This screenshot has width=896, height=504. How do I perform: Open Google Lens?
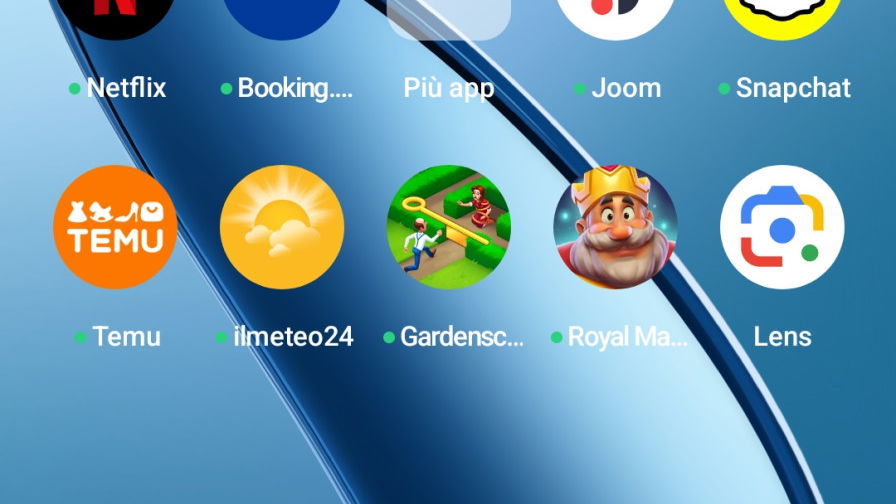click(783, 227)
